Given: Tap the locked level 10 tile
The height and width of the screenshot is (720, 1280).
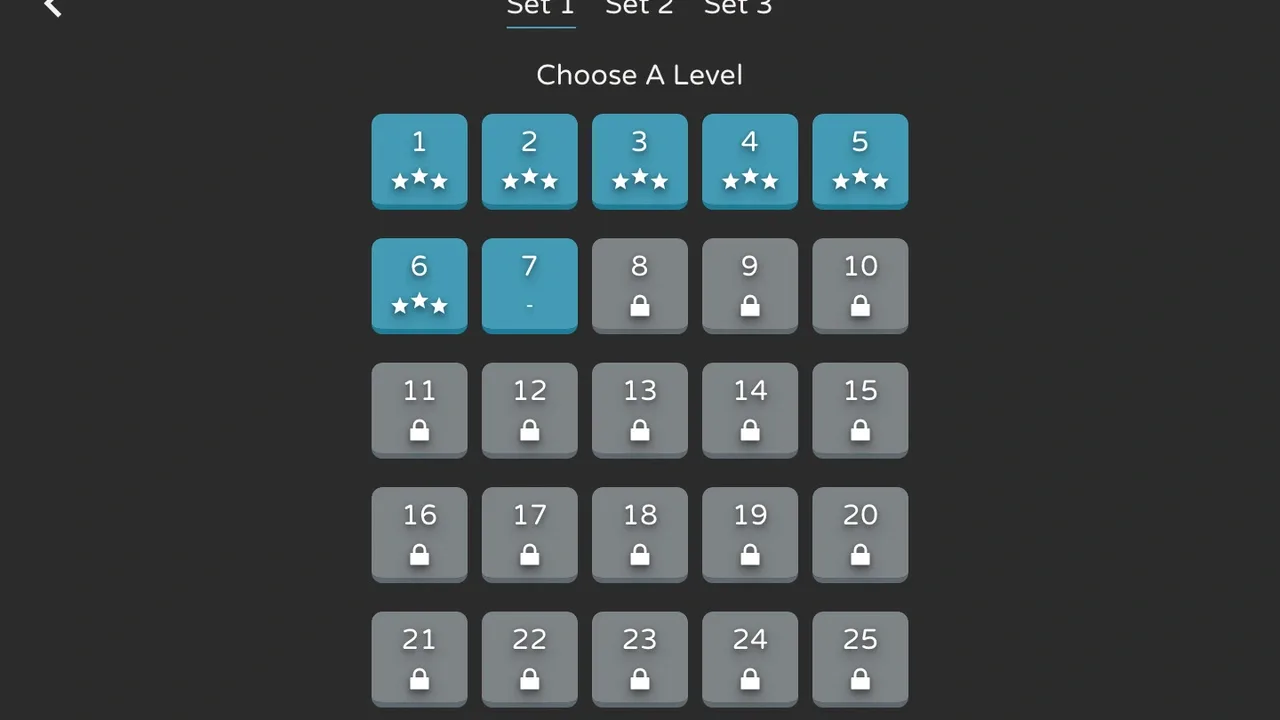Looking at the screenshot, I should (x=860, y=285).
